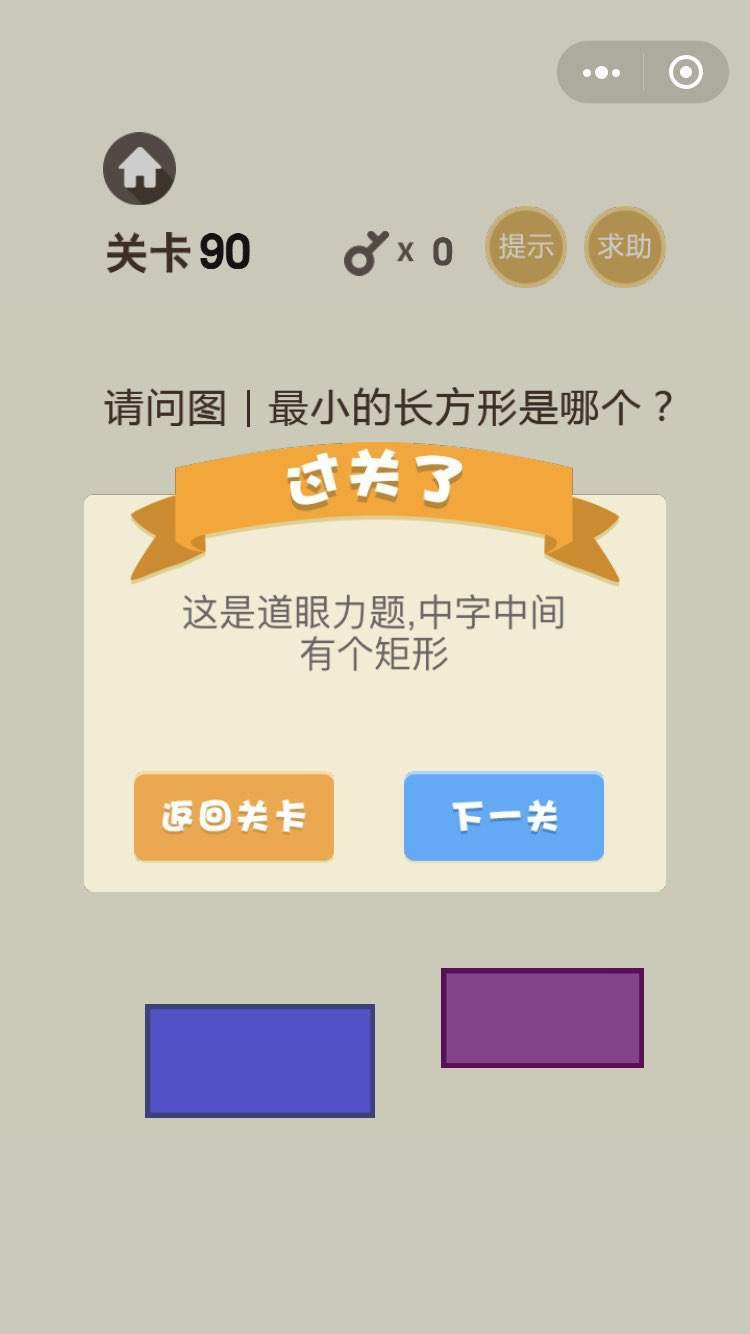Close the mini program with the circle icon
Image resolution: width=750 pixels, height=1334 pixels.
tap(686, 72)
